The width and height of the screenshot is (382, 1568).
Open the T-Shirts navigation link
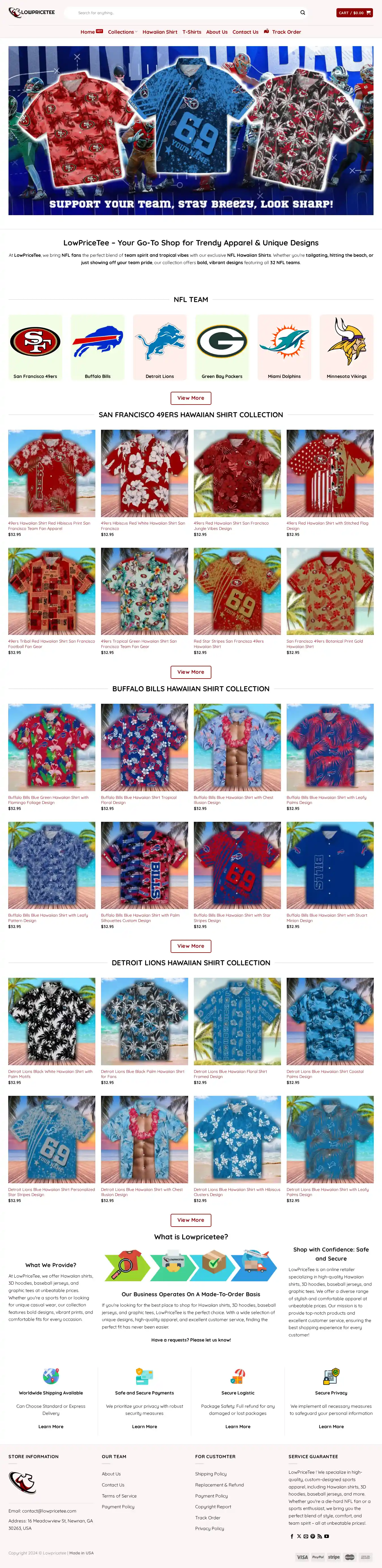pos(192,32)
